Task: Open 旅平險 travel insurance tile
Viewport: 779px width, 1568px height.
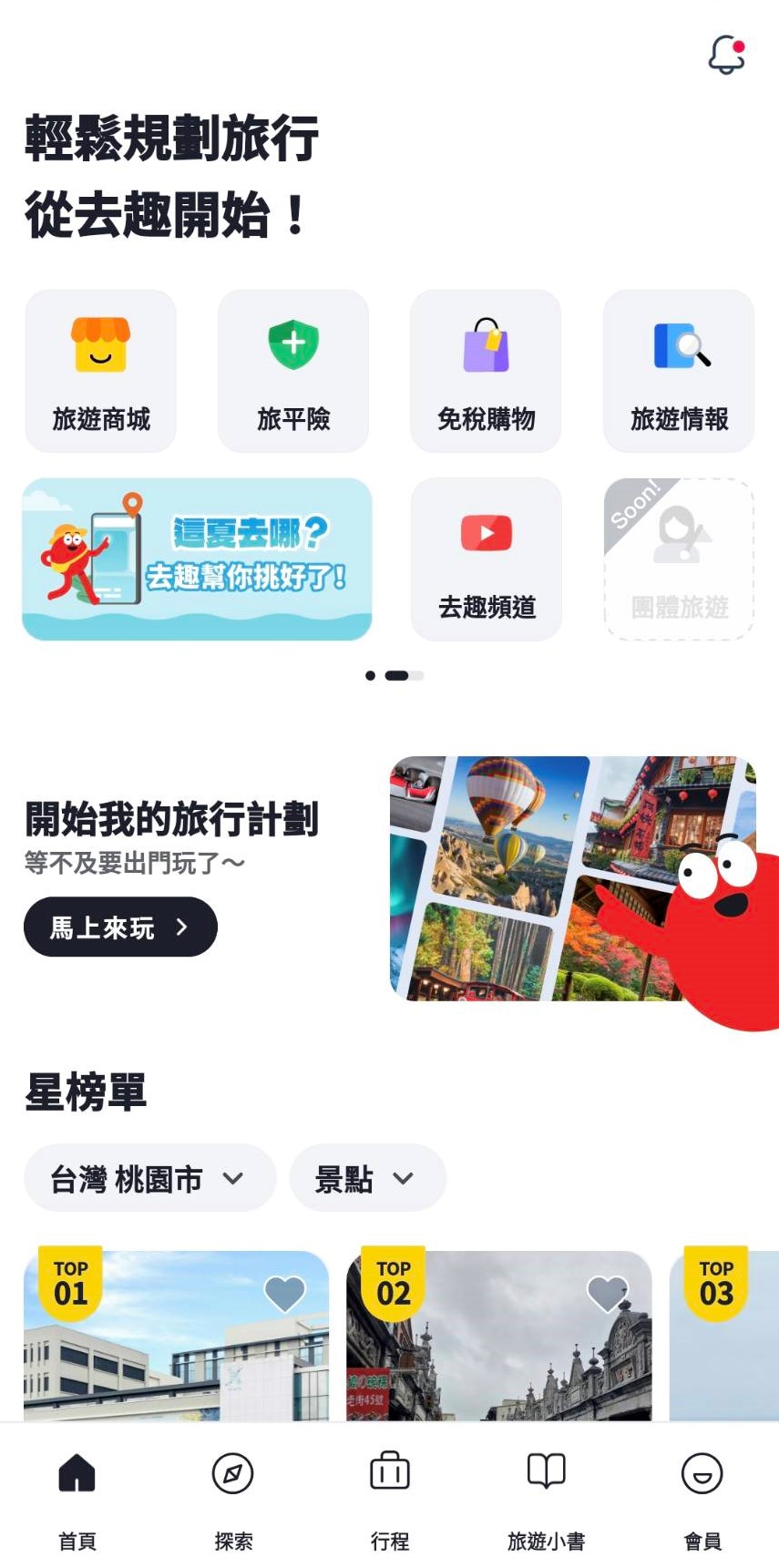Action: click(x=293, y=371)
